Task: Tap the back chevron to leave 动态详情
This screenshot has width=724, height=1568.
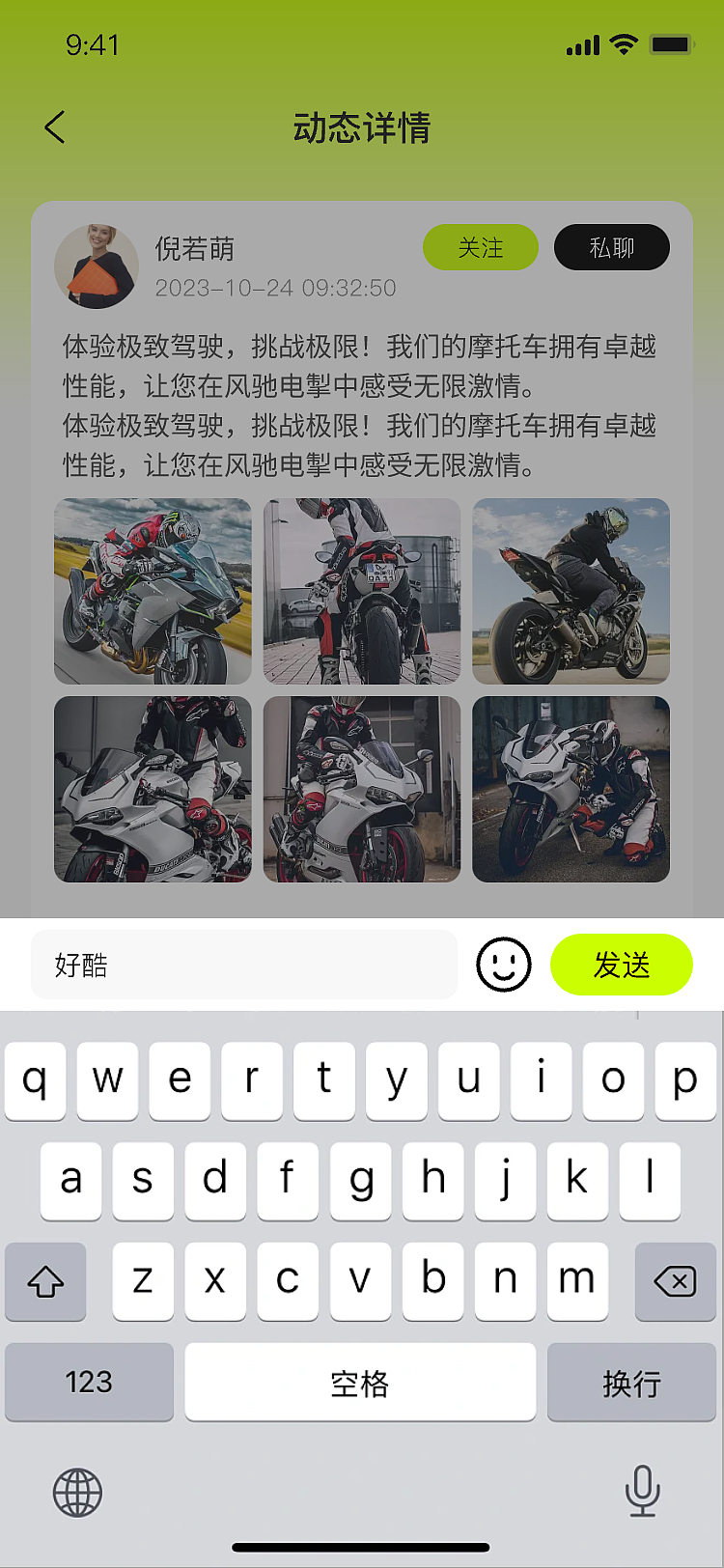Action: point(54,127)
